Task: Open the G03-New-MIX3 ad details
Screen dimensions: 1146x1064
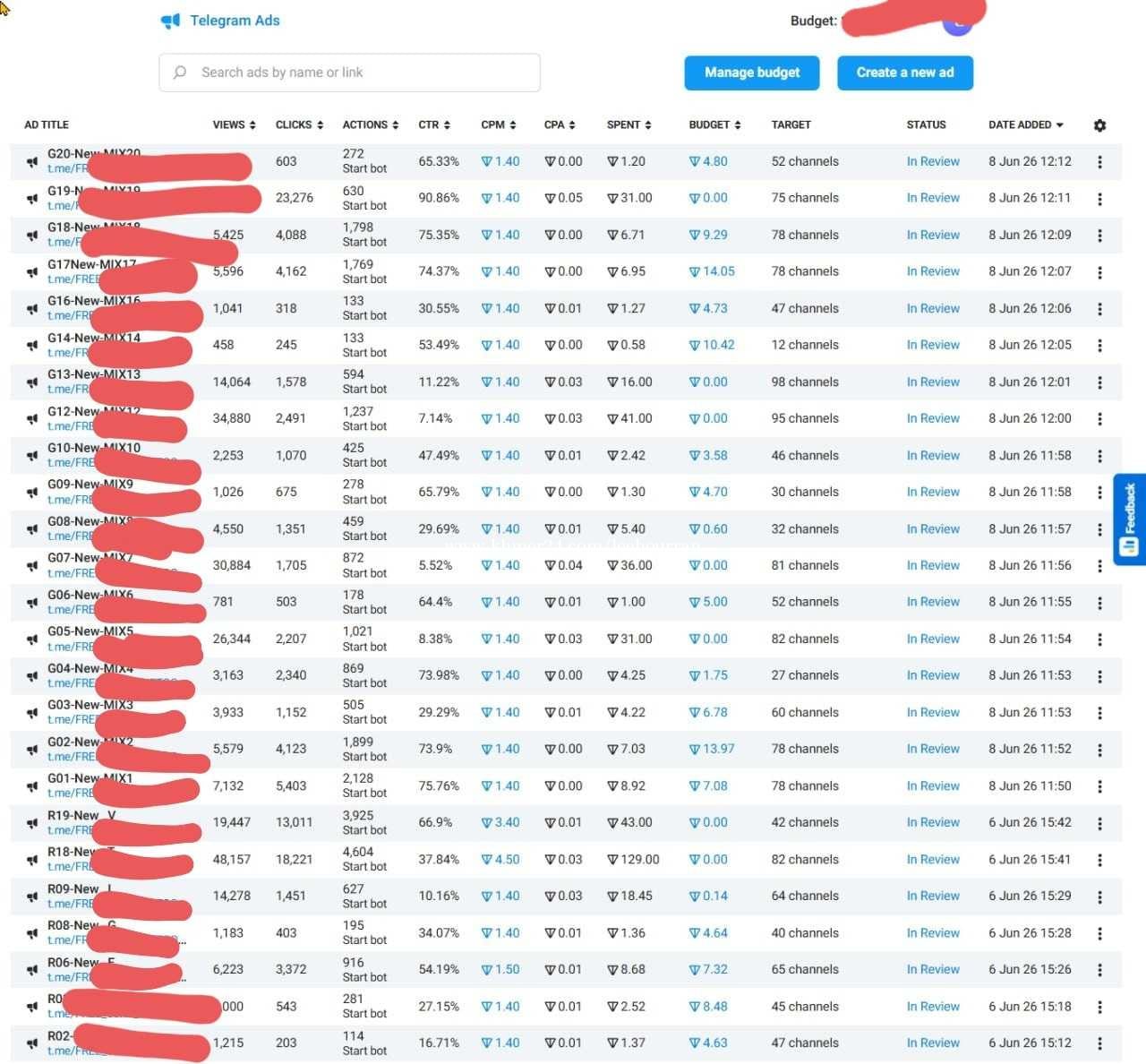Action: [x=90, y=705]
